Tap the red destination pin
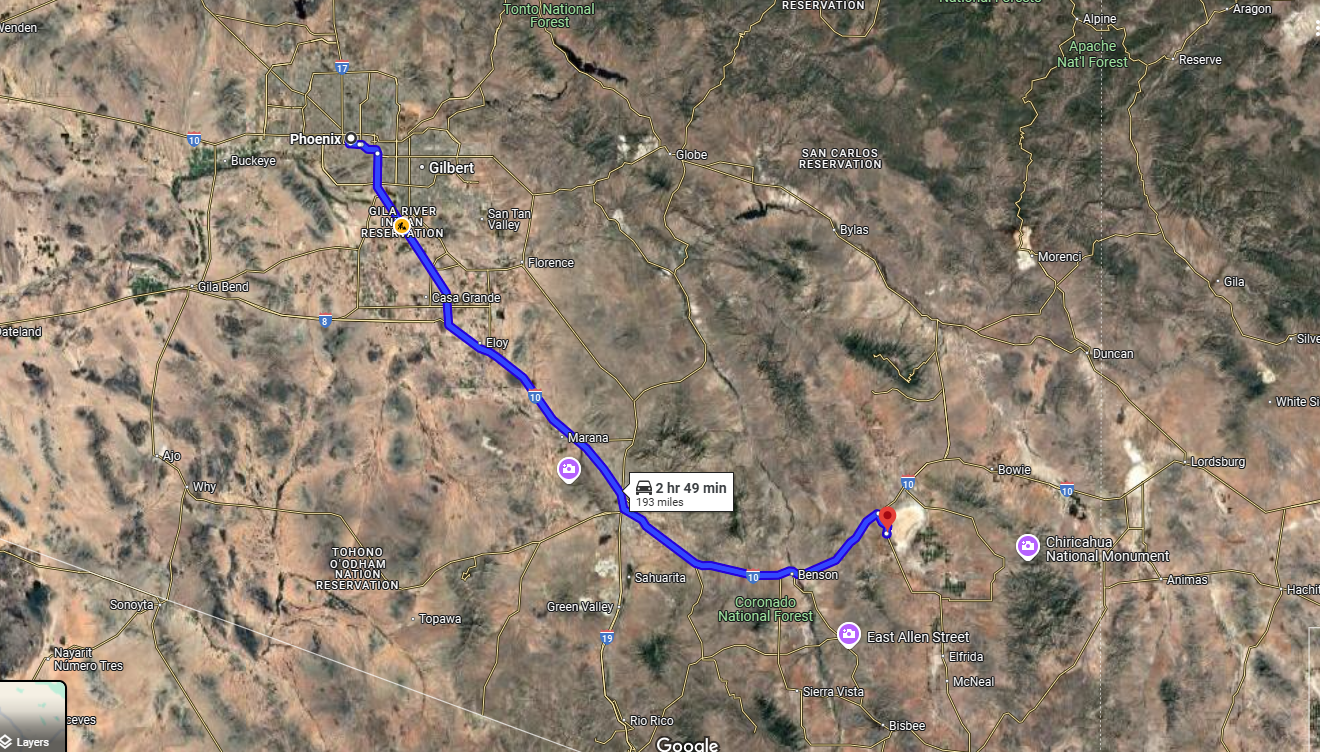The width and height of the screenshot is (1320, 752). point(887,518)
